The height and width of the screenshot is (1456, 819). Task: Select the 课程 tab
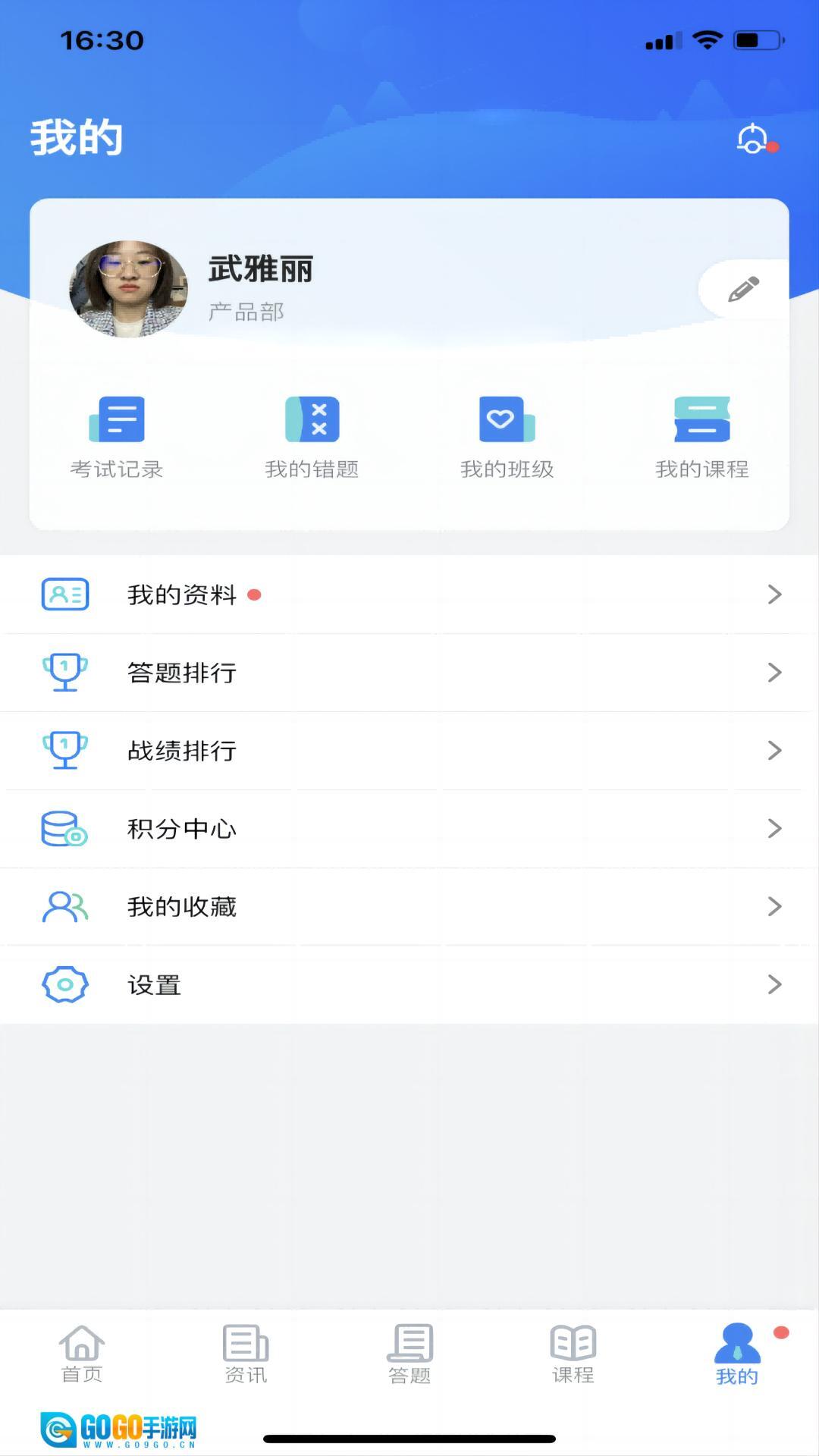point(573,1354)
